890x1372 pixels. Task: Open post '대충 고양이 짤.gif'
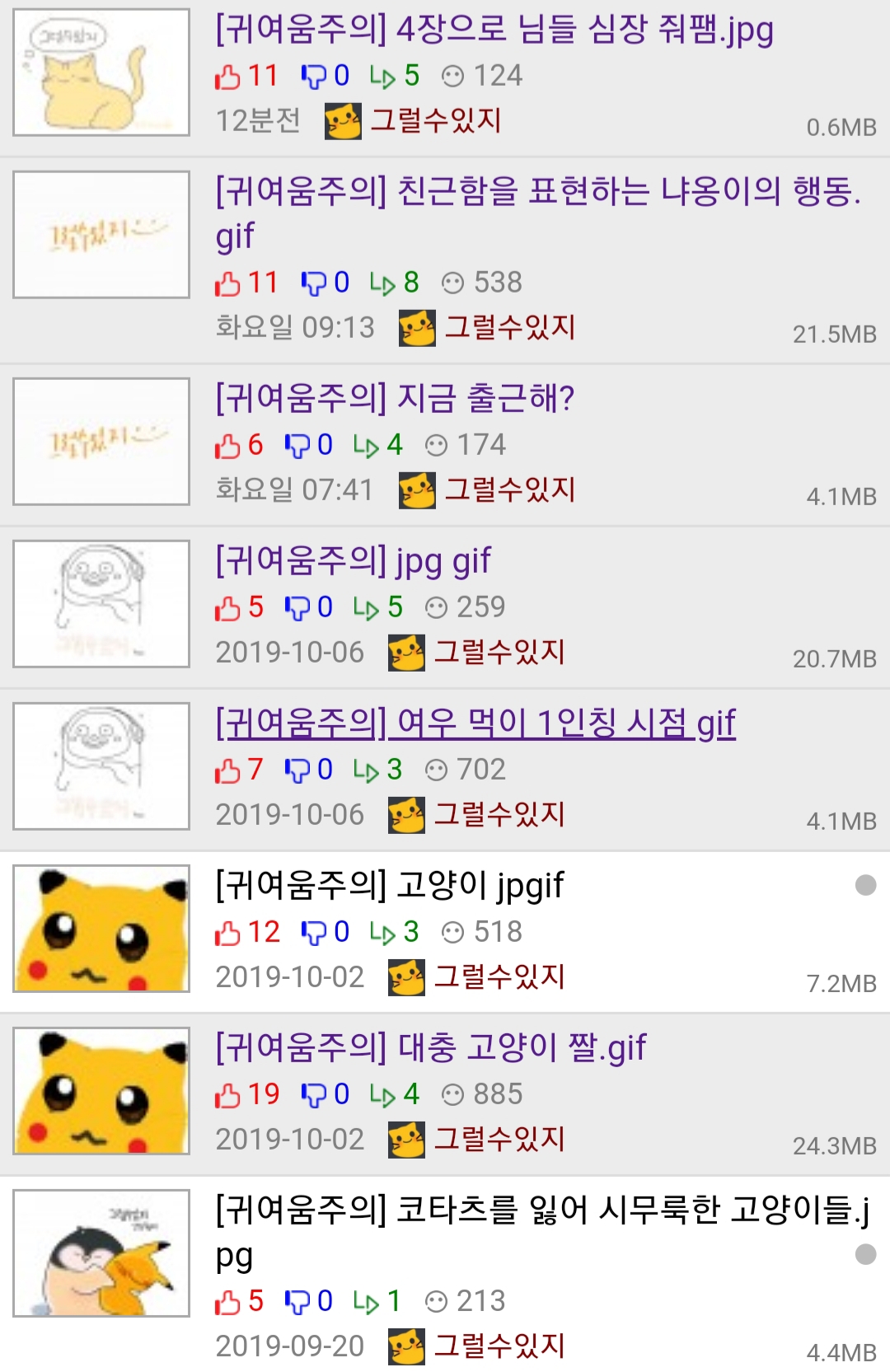point(431,1048)
